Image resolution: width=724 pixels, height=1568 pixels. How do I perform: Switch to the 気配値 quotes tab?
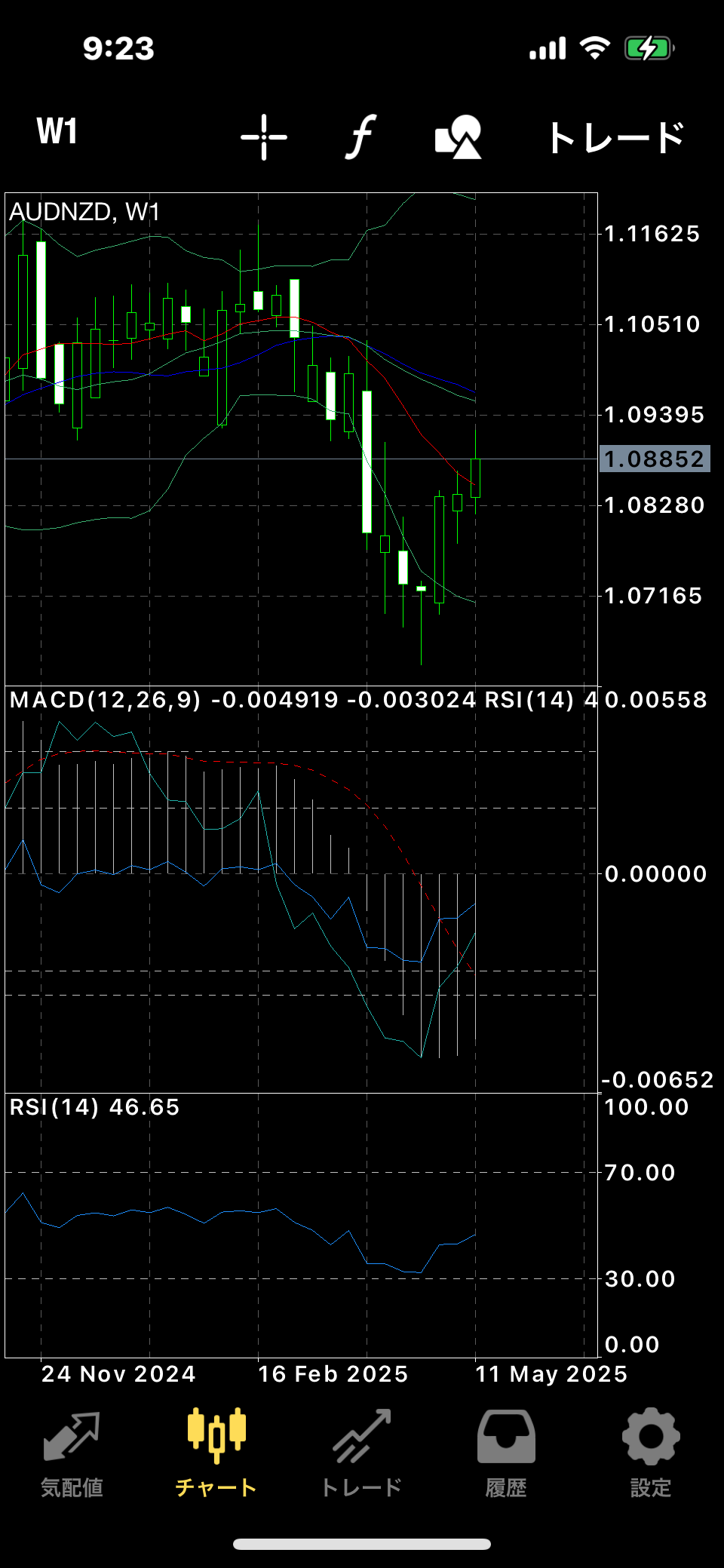coord(72,1453)
